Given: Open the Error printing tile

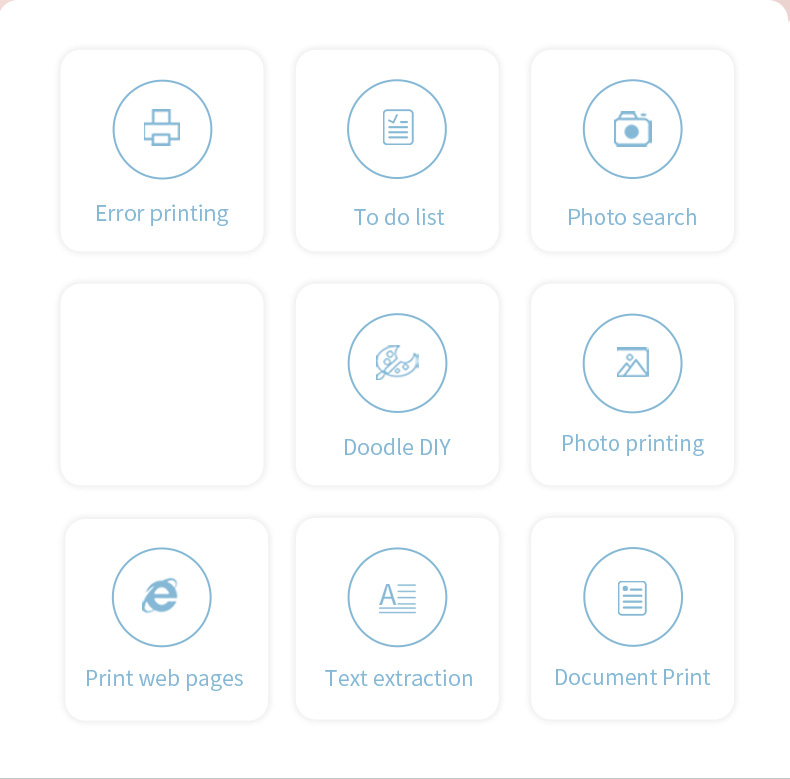Looking at the screenshot, I should [162, 150].
